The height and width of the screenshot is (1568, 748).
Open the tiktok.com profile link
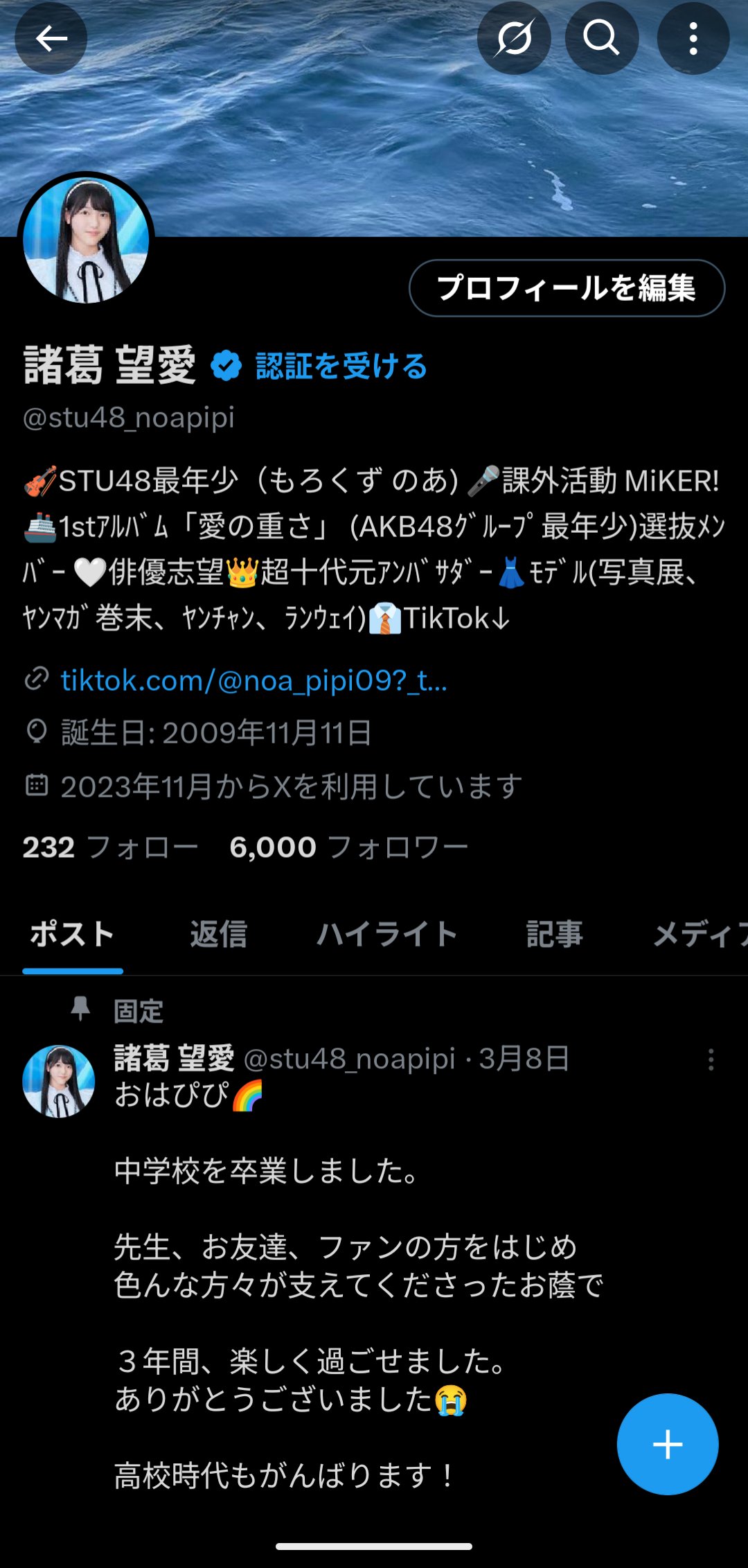(x=253, y=680)
